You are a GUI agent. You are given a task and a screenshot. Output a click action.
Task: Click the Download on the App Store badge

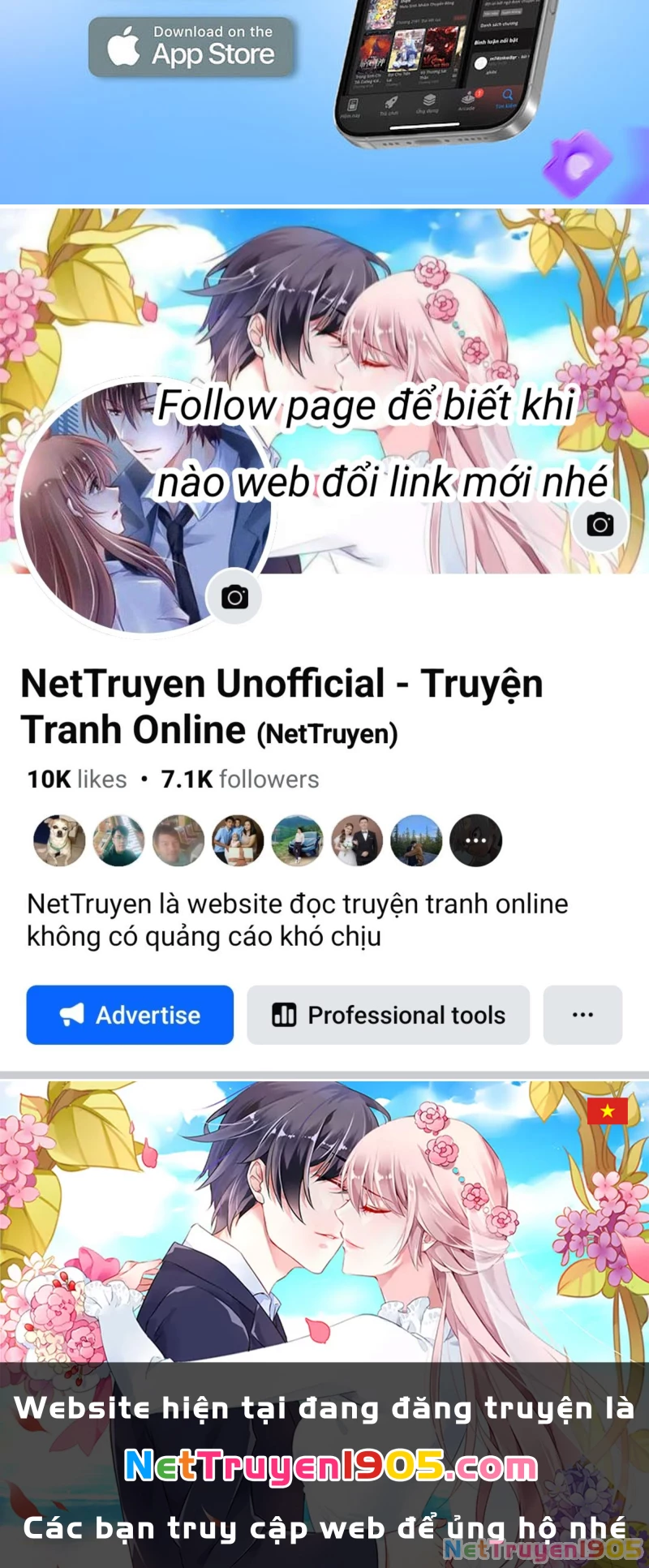192,47
